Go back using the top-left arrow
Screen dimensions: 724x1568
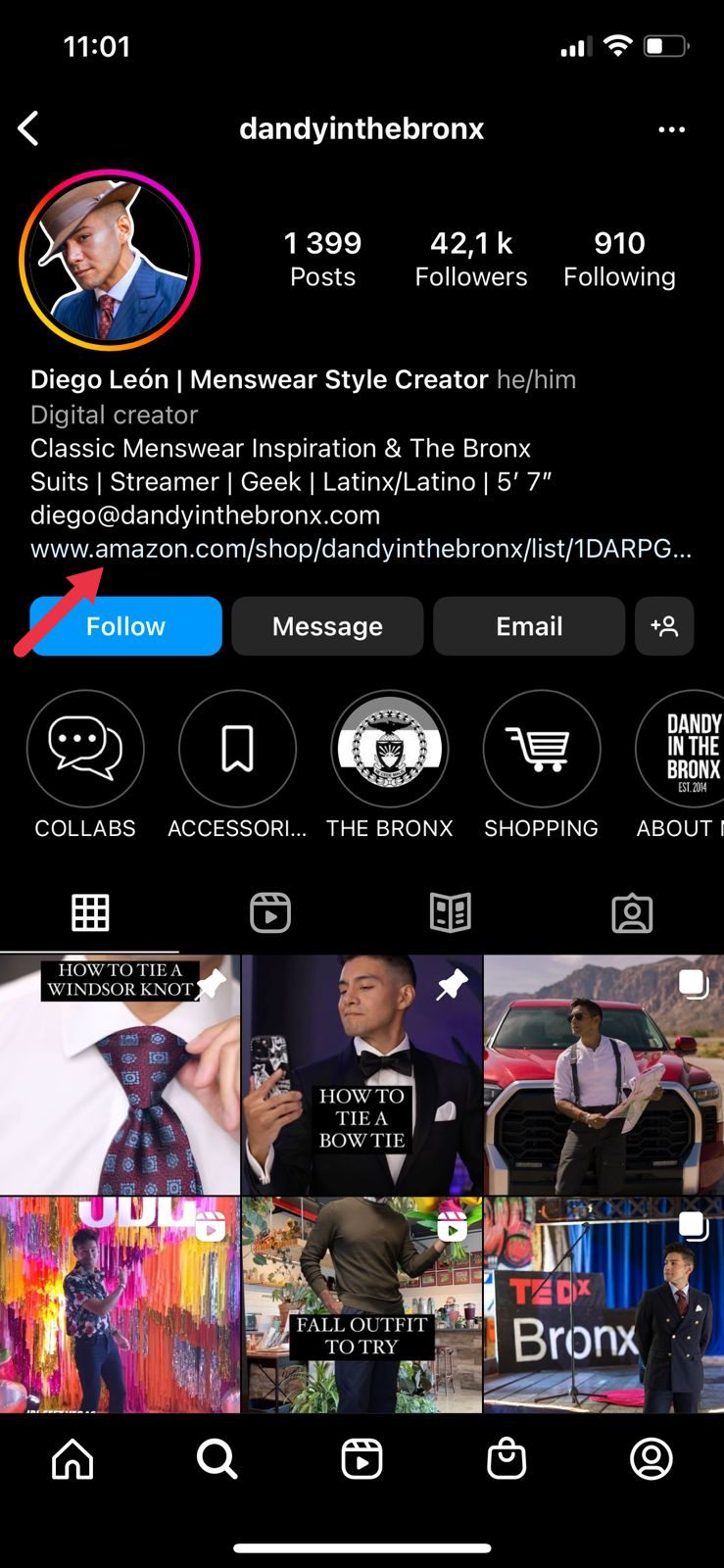coord(29,128)
